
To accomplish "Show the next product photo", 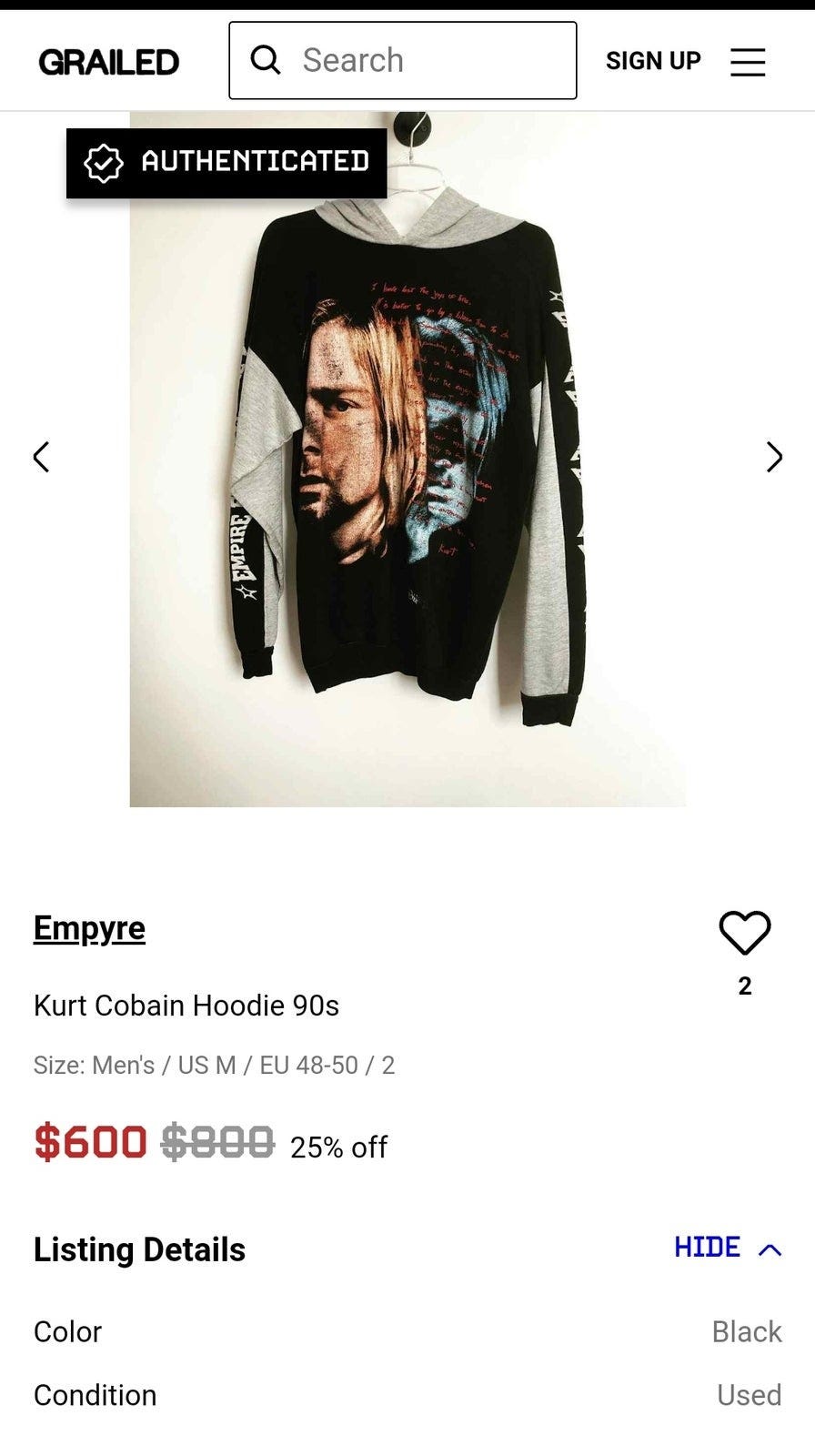I will [774, 457].
